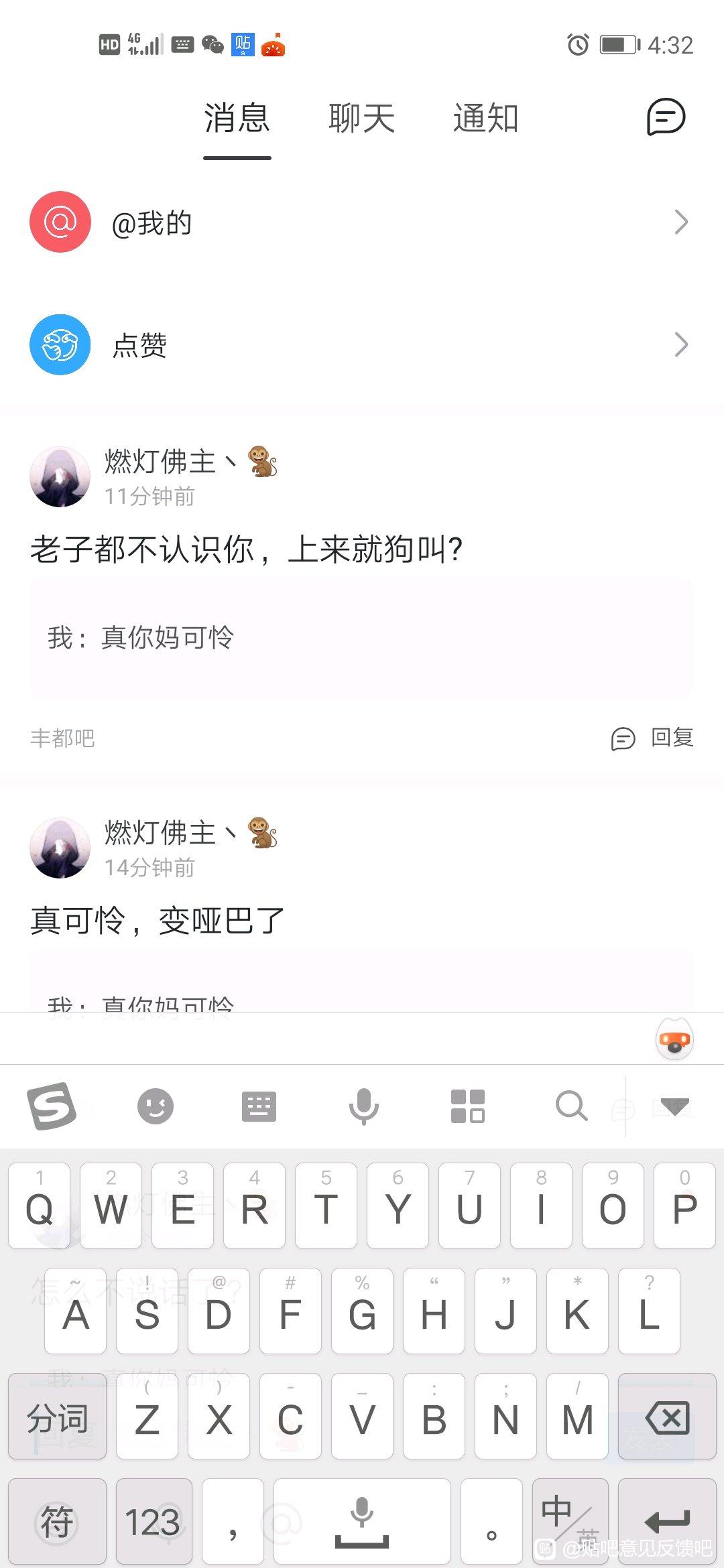724x1568 pixels.
Task: View the avatar of the 11分钟前 poster
Action: tap(60, 477)
